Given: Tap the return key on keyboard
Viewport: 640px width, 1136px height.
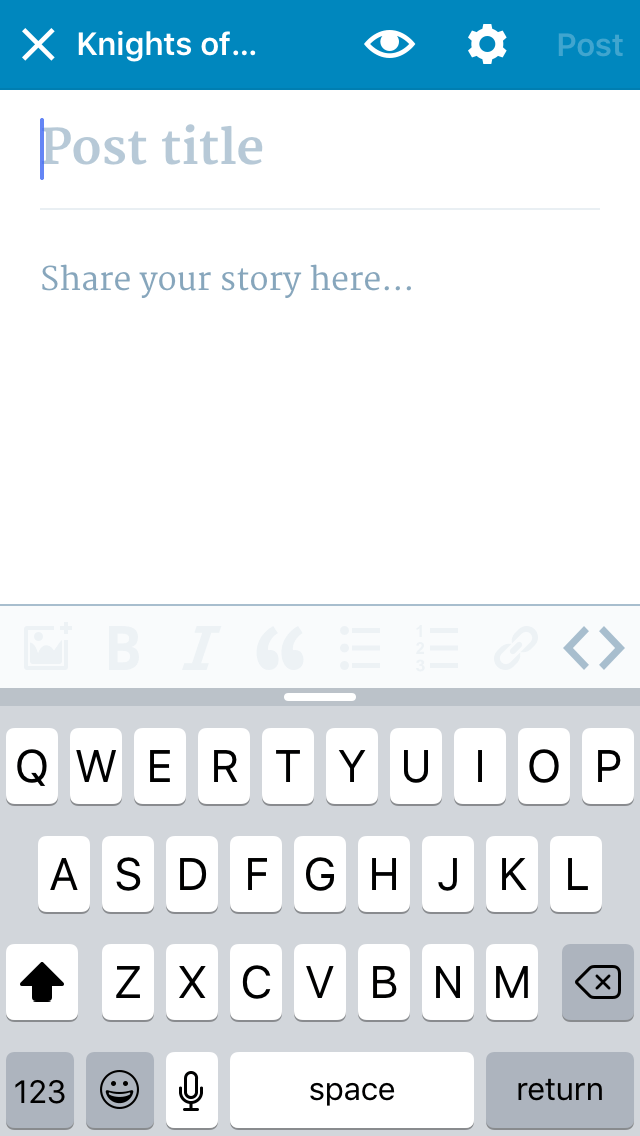Looking at the screenshot, I should pos(559,1090).
